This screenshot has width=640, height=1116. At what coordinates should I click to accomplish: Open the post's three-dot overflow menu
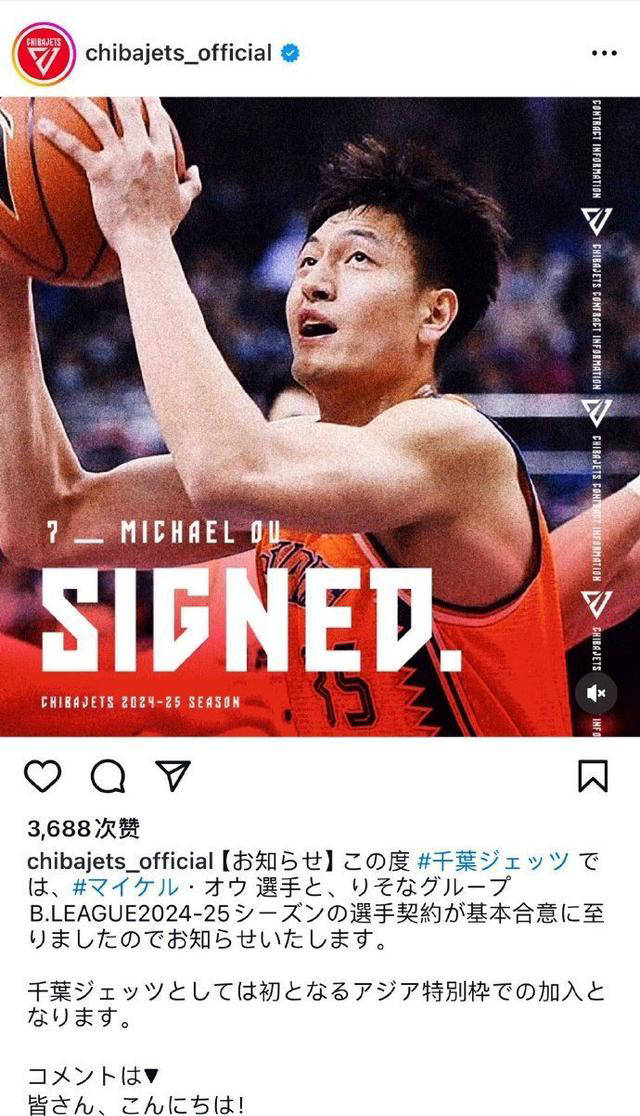(x=604, y=53)
